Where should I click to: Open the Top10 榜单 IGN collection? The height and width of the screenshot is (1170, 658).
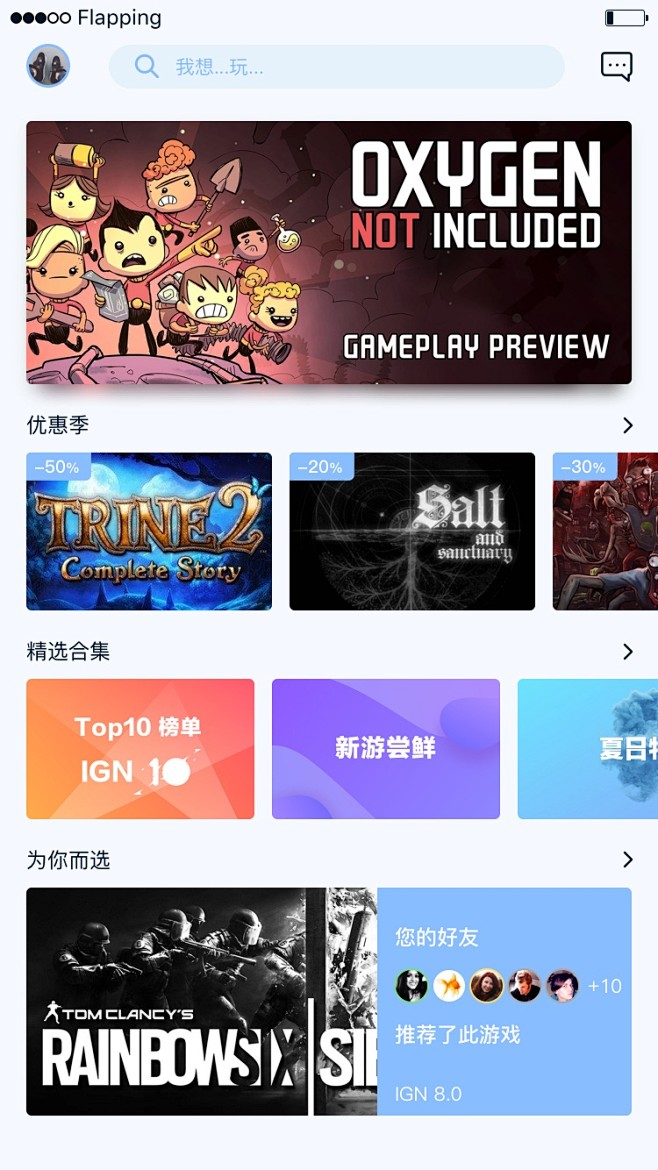click(140, 749)
